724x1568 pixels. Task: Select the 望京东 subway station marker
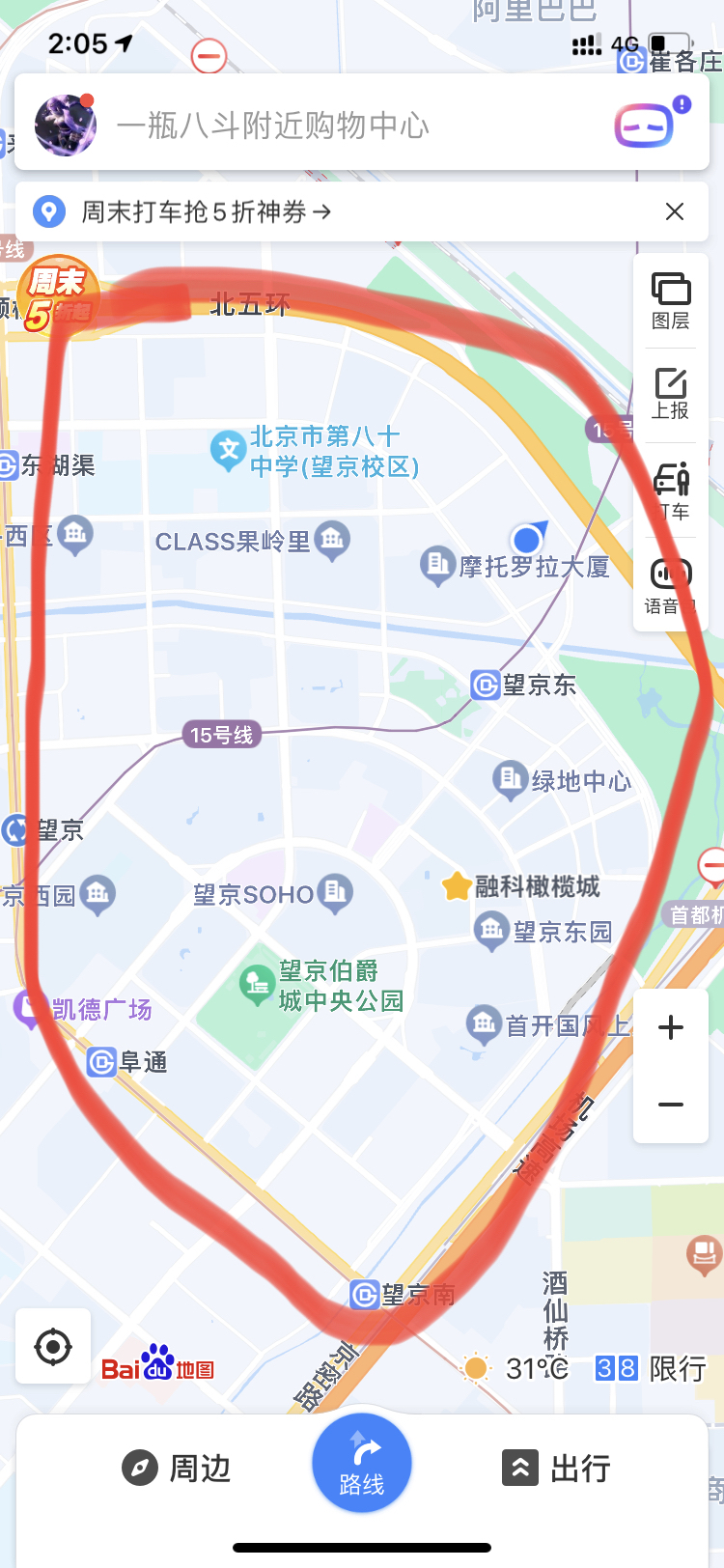(x=523, y=685)
